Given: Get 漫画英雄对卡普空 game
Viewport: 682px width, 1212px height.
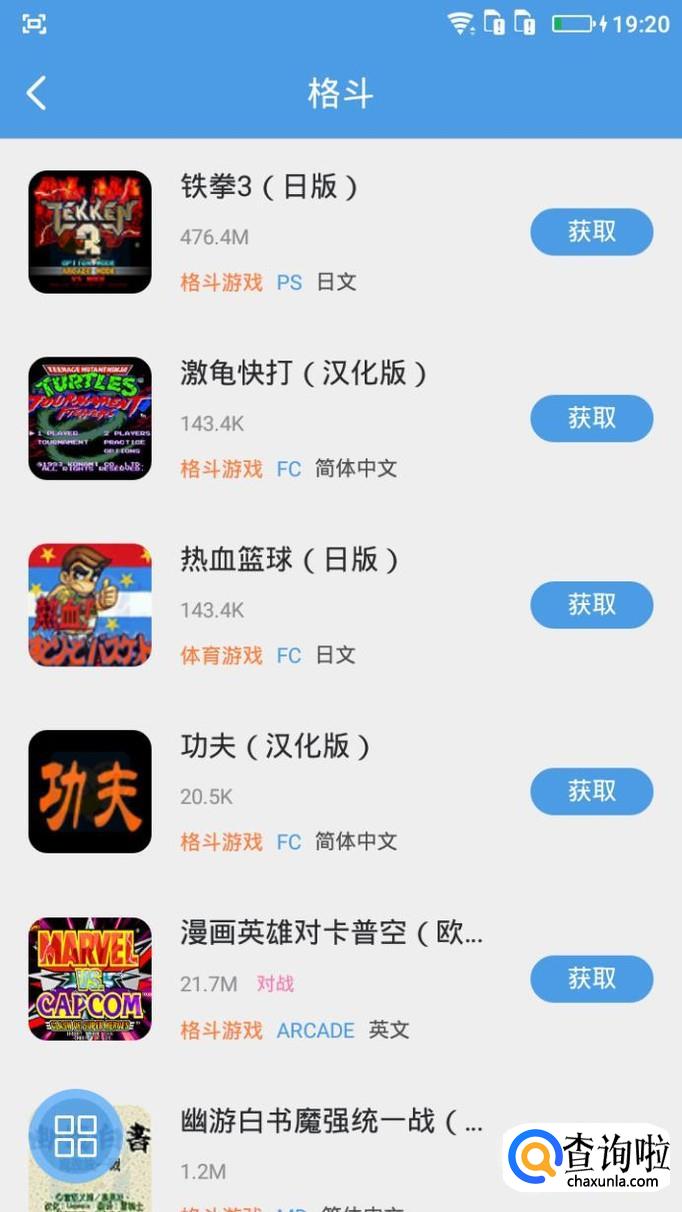Looking at the screenshot, I should pyautogui.click(x=591, y=978).
